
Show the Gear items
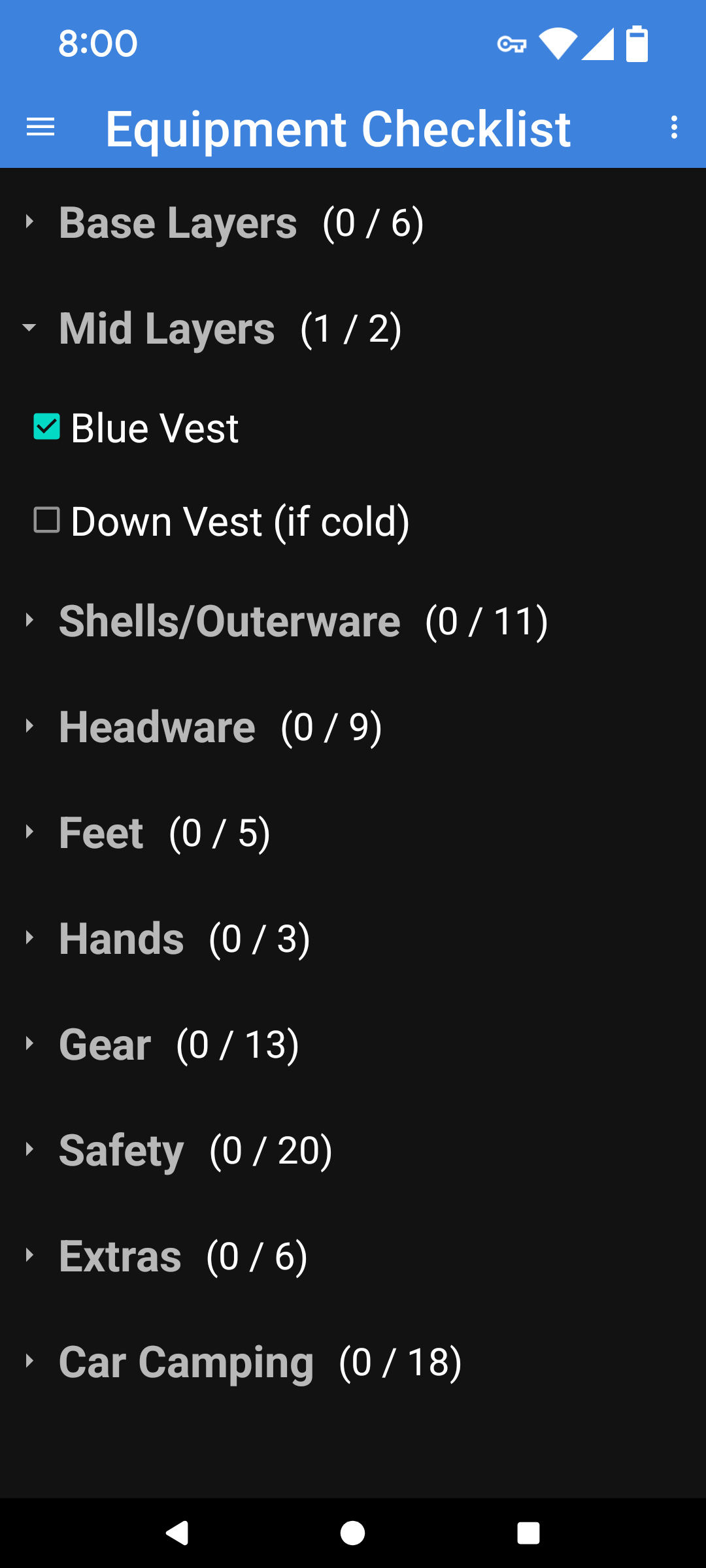105,1044
